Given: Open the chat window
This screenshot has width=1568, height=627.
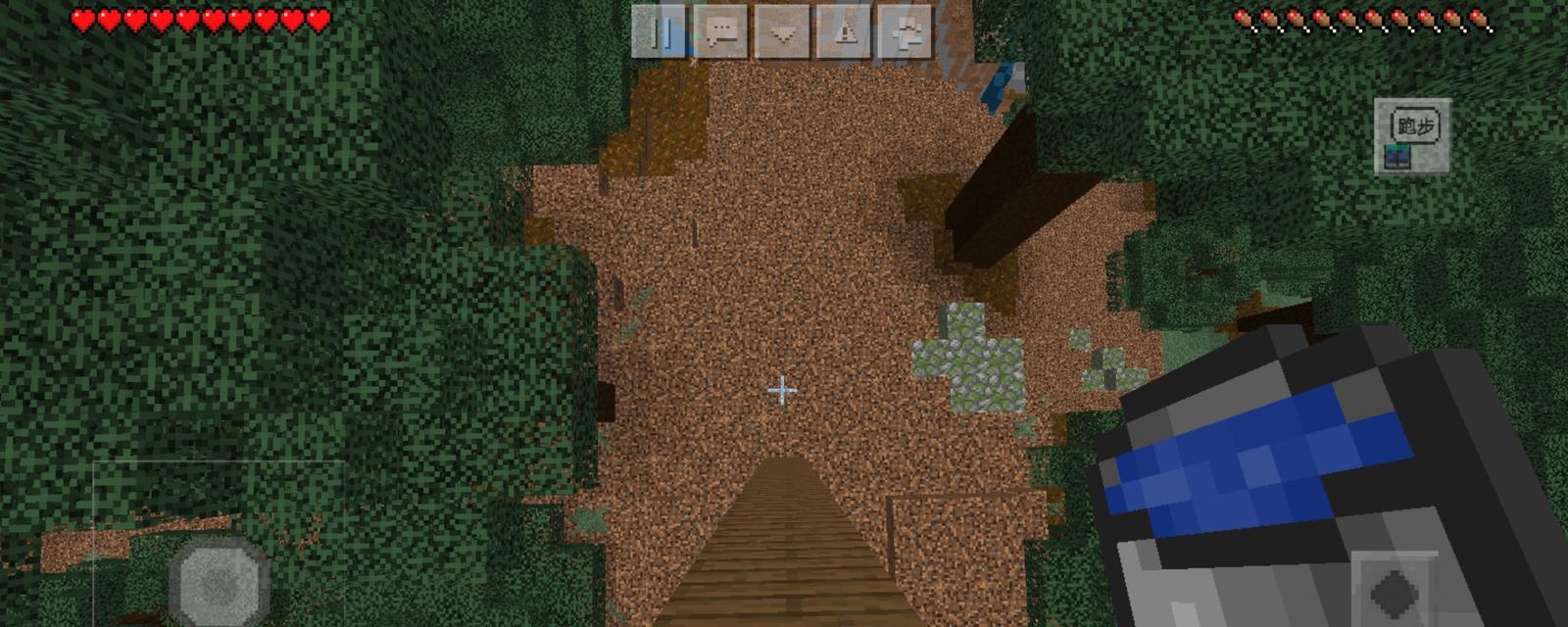Looking at the screenshot, I should point(722,32).
